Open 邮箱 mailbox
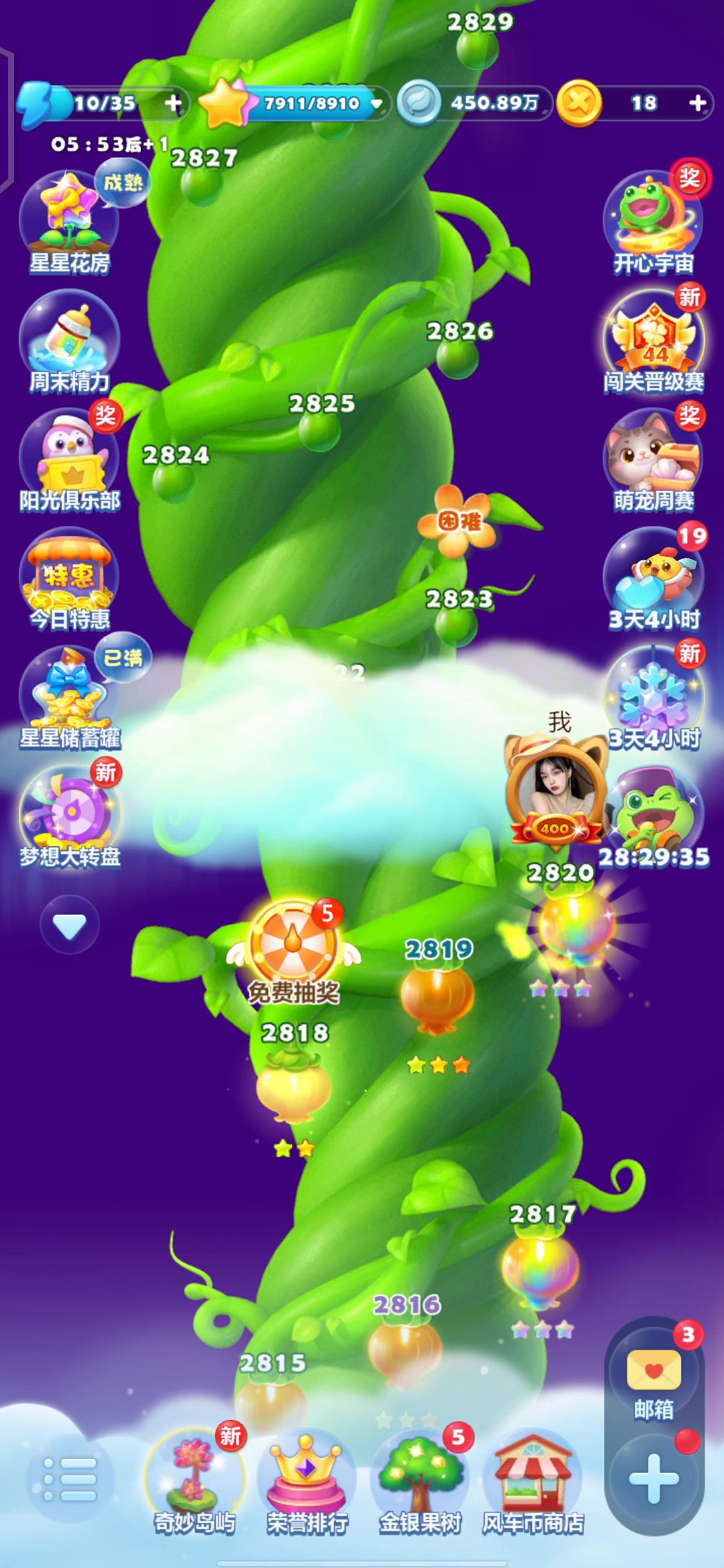Viewport: 724px width, 1568px height. tap(654, 1374)
